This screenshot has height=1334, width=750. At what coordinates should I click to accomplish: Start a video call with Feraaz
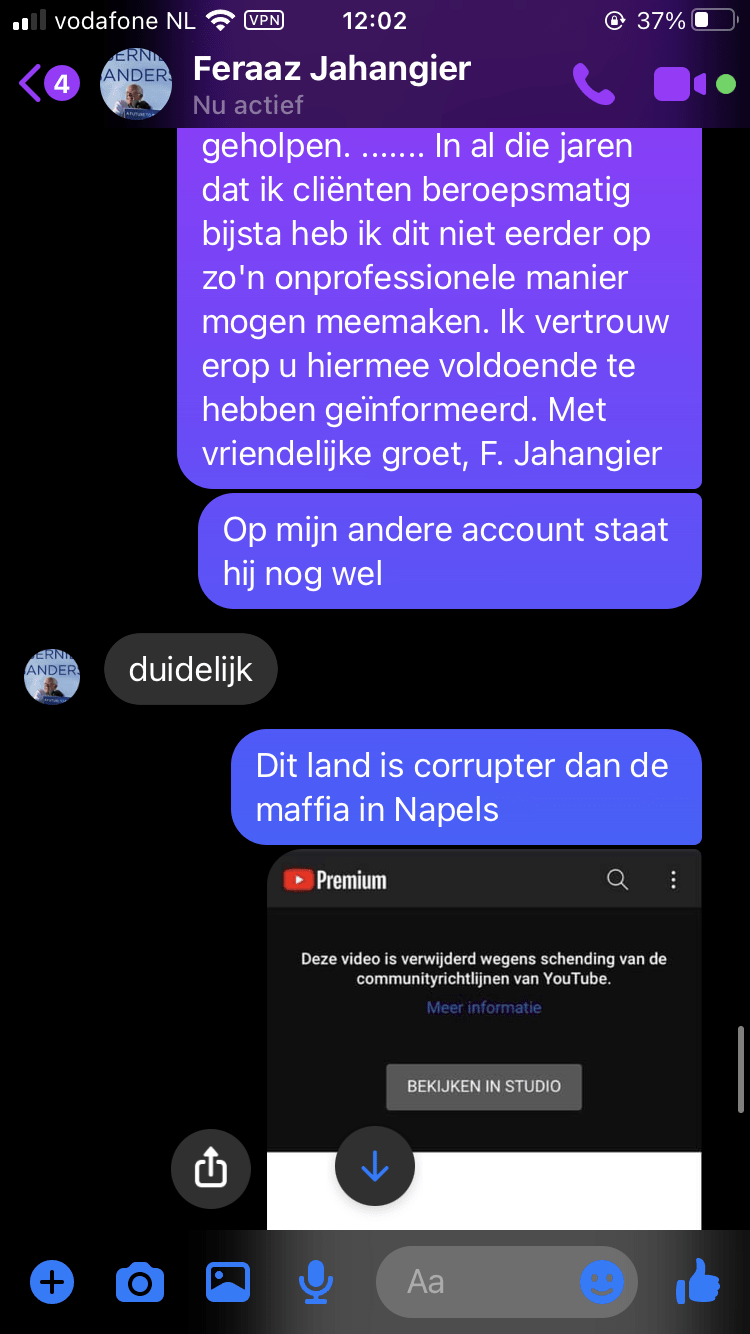pyautogui.click(x=680, y=84)
